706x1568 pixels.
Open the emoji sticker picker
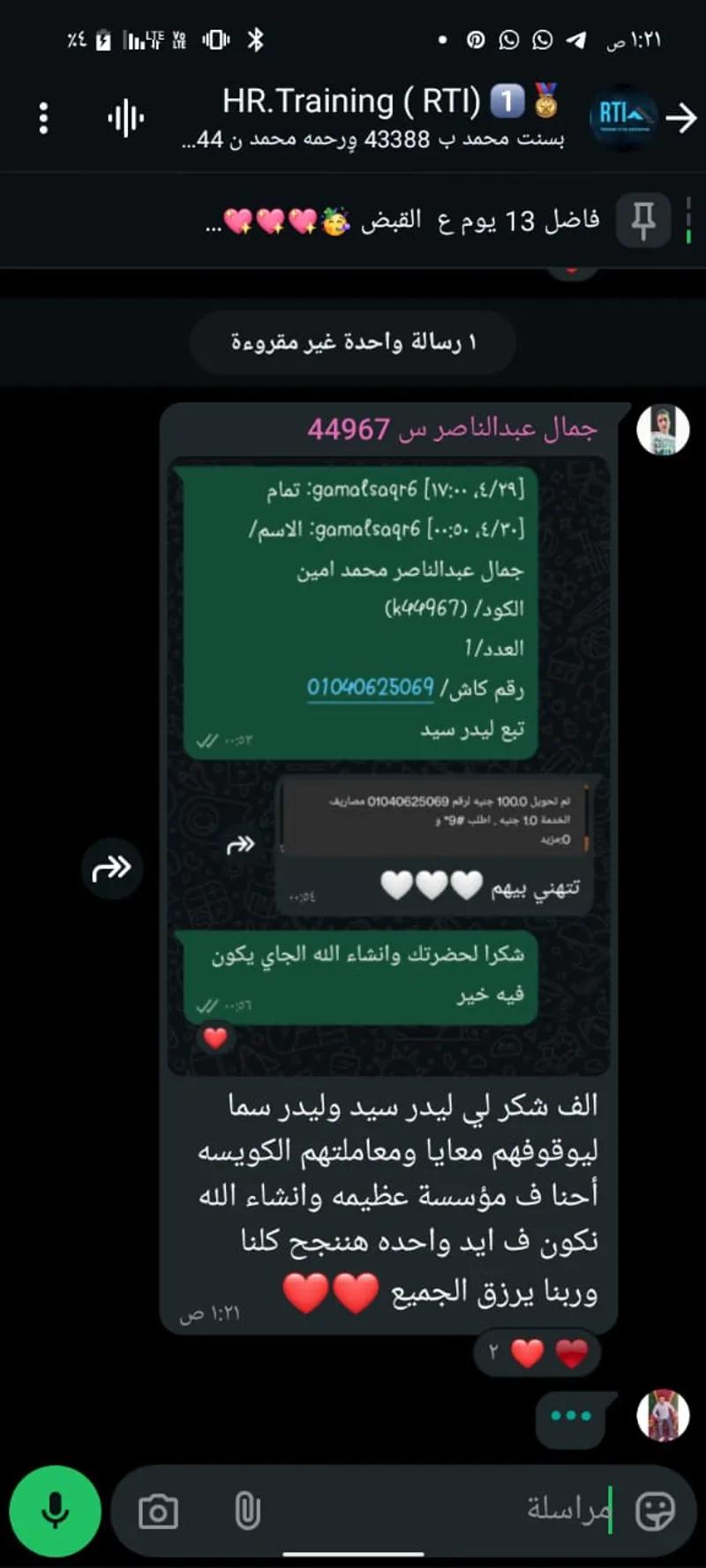(654, 1511)
